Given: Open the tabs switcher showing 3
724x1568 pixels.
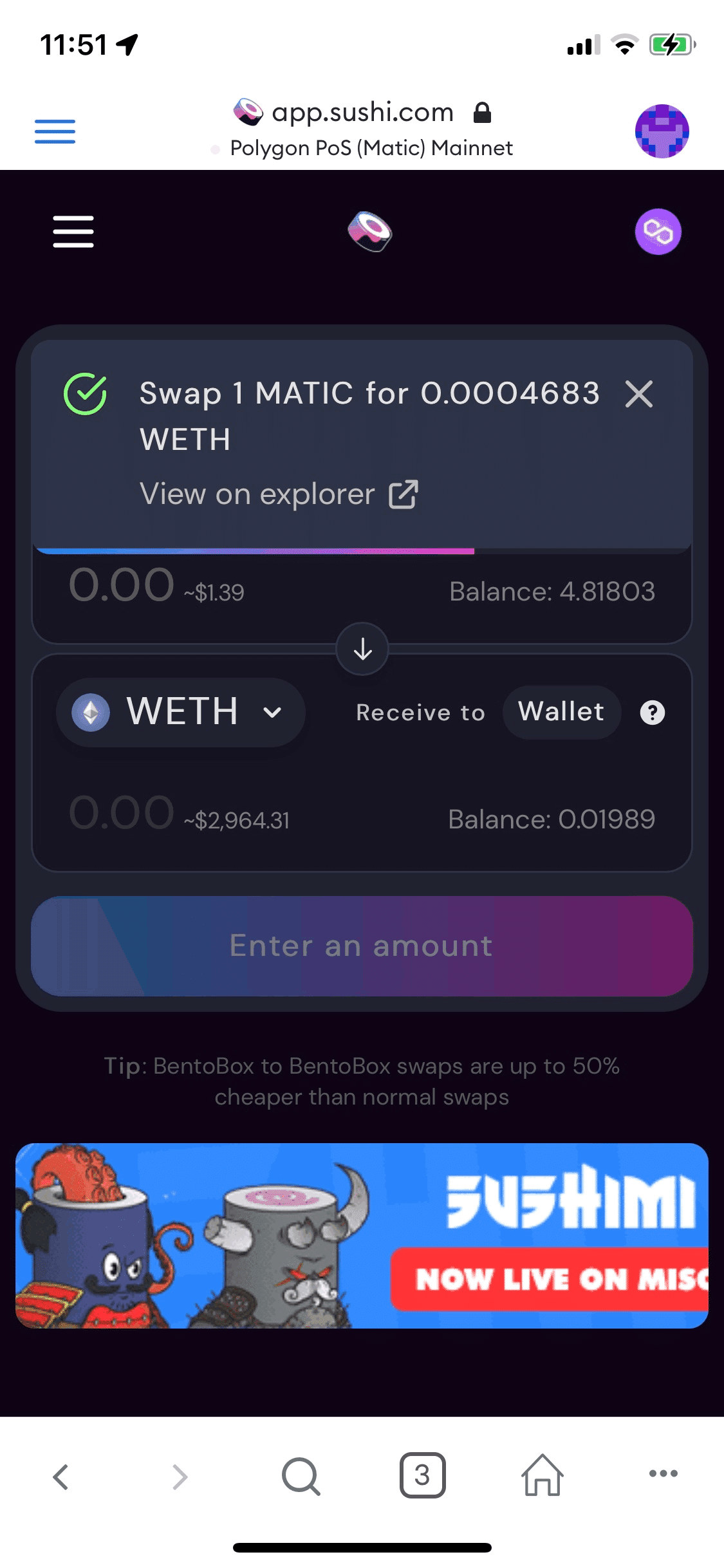Looking at the screenshot, I should [x=422, y=1475].
